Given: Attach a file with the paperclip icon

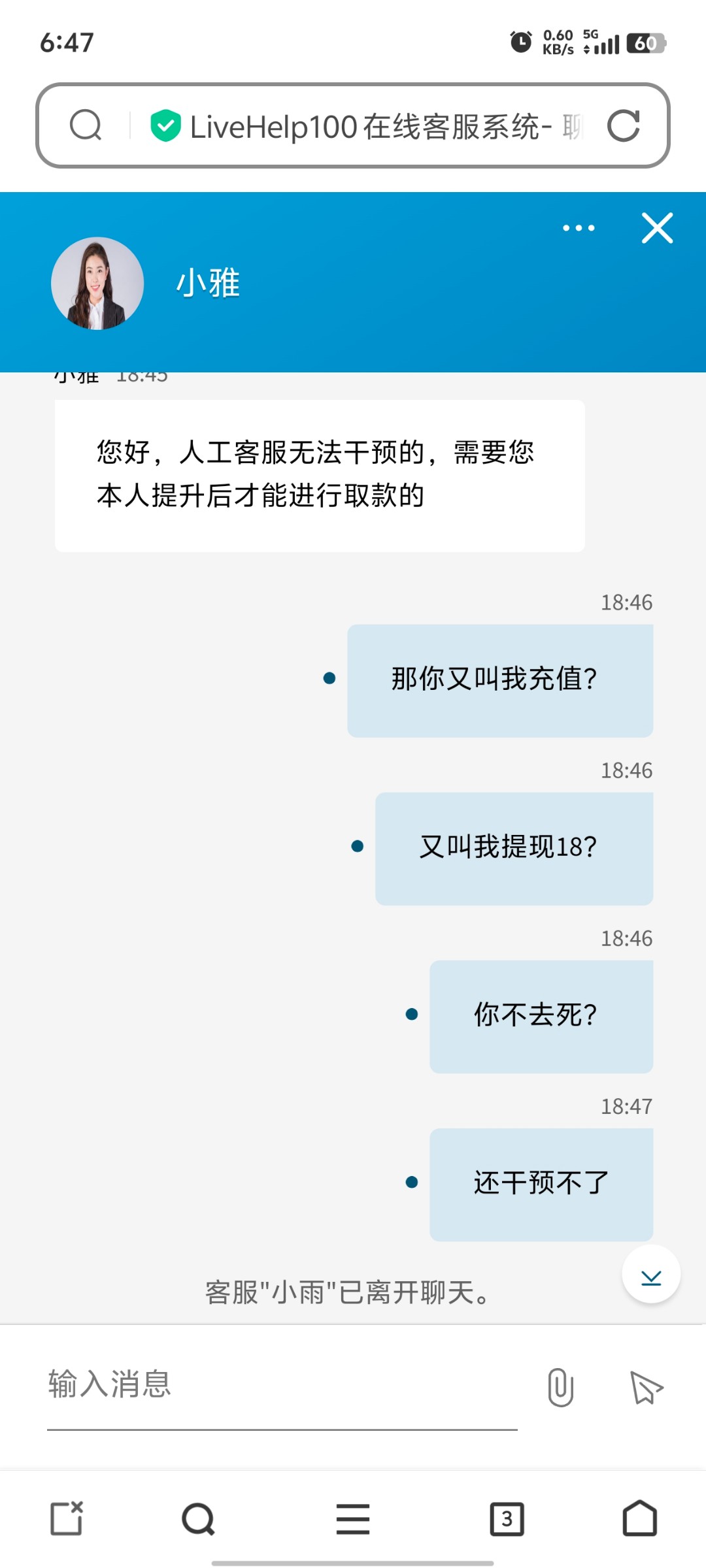Looking at the screenshot, I should 560,1386.
